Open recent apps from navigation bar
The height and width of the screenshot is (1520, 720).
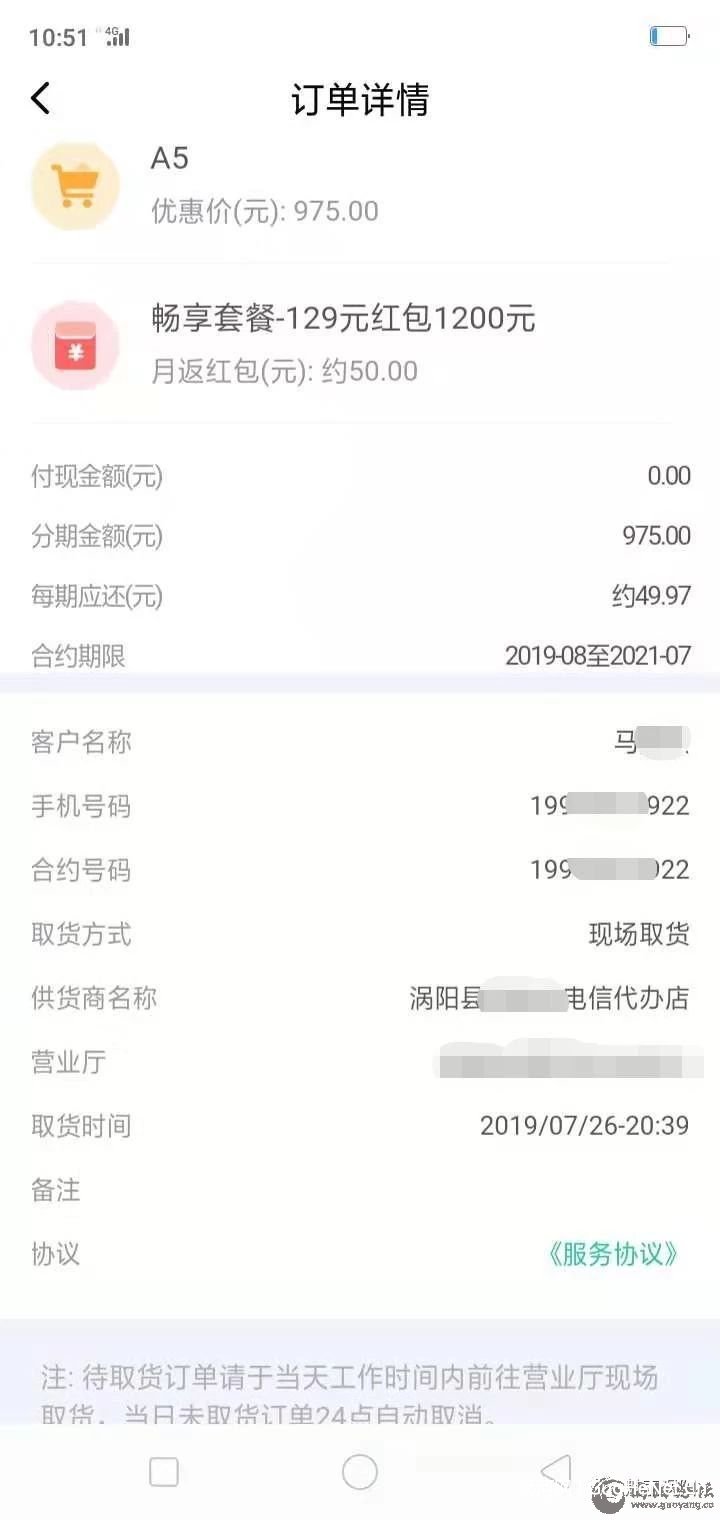164,1471
